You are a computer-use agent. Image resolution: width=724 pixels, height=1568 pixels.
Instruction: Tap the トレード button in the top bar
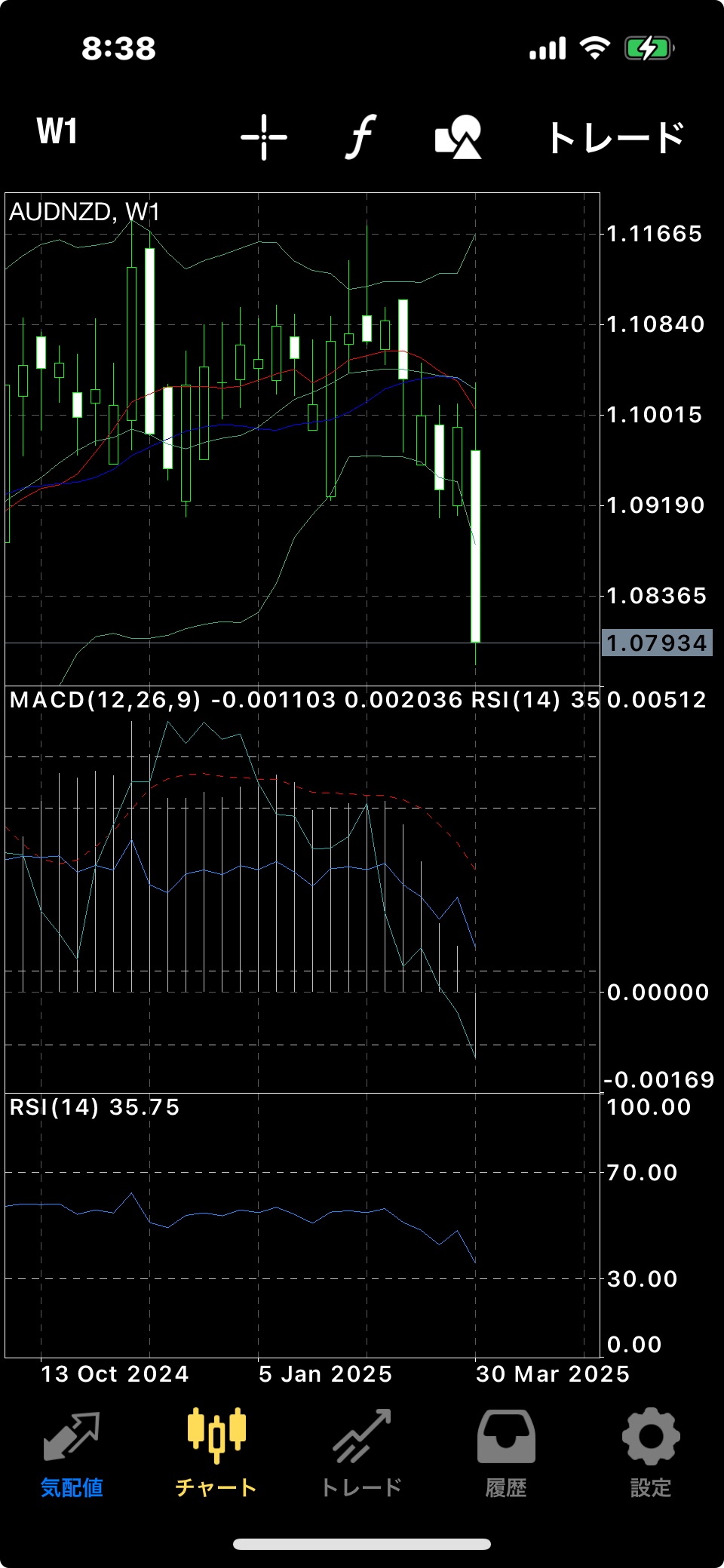tap(615, 138)
